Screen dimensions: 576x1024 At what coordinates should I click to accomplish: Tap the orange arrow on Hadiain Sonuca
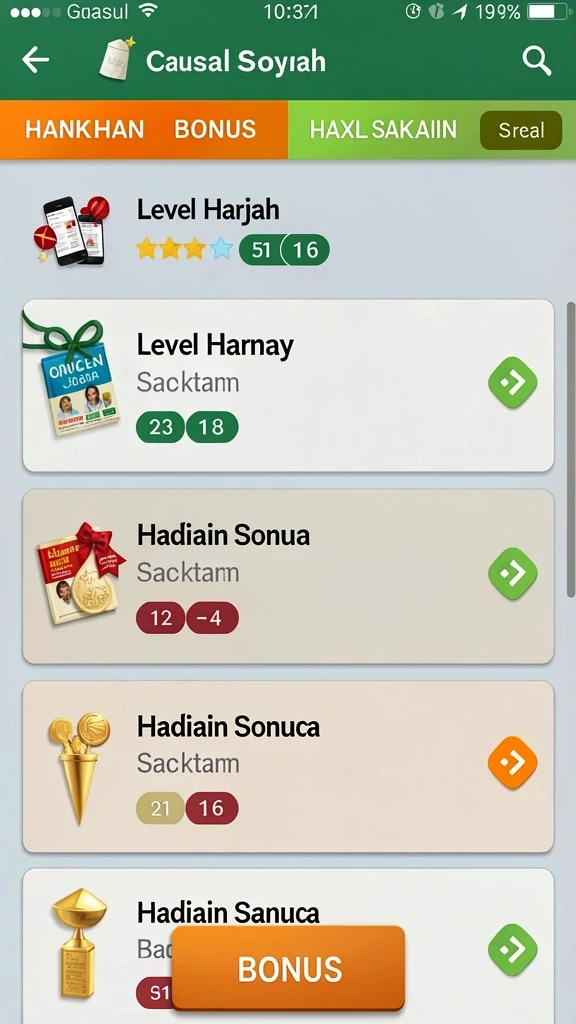513,762
